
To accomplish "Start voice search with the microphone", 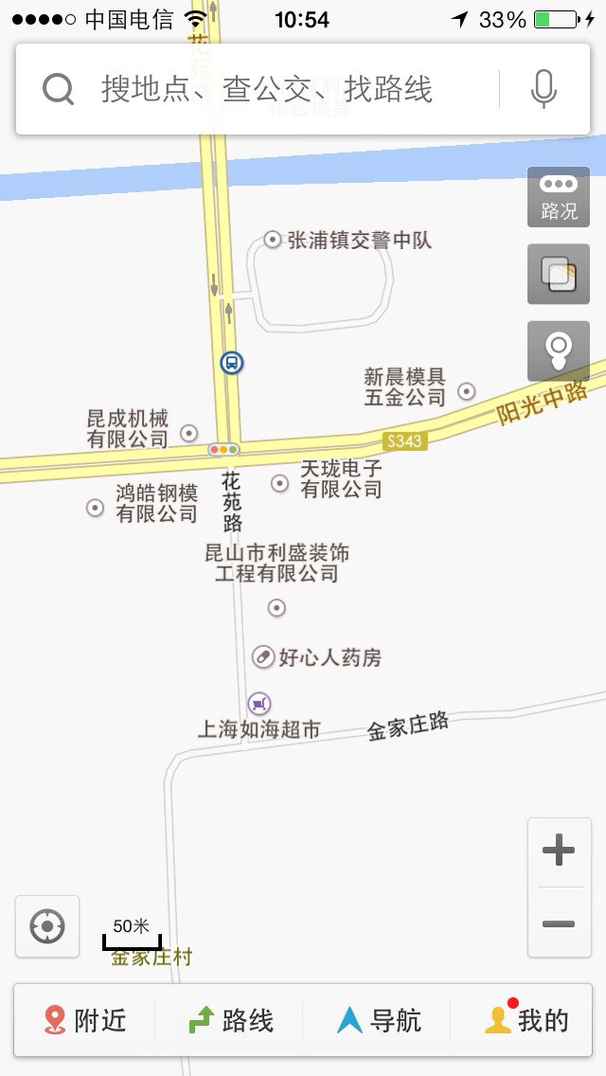I will pos(544,89).
